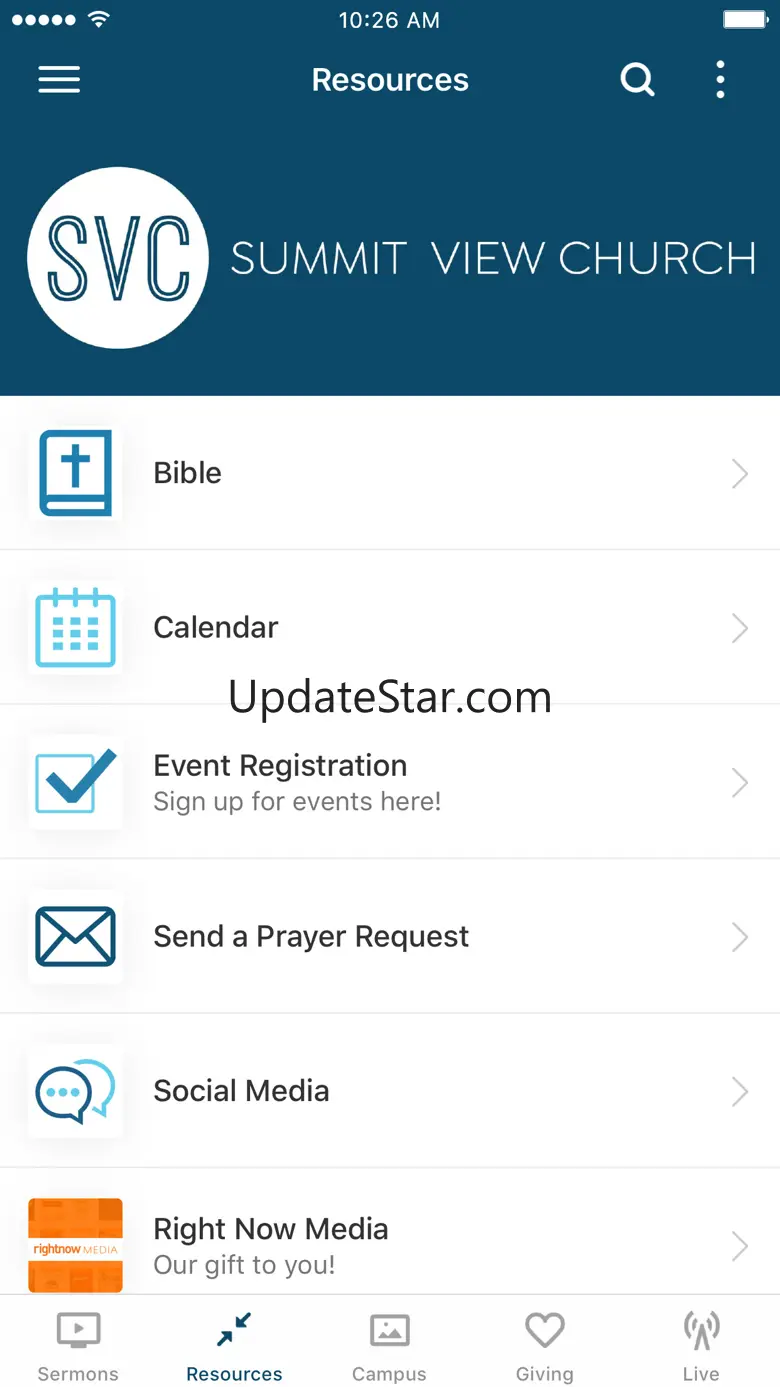Image resolution: width=780 pixels, height=1387 pixels.
Task: Open the Bible resource
Action: pyautogui.click(x=388, y=473)
